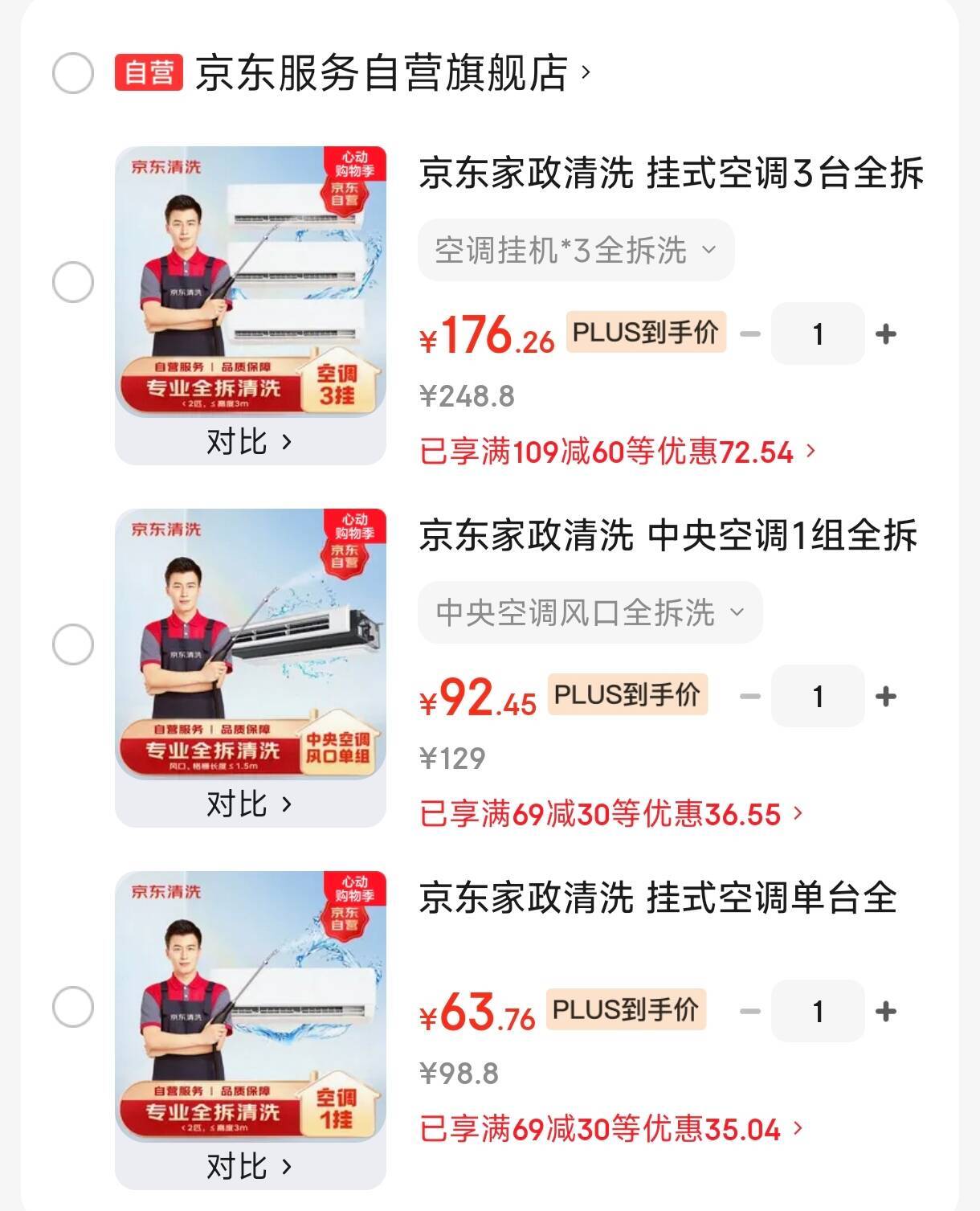The width and height of the screenshot is (980, 1211).
Task: View 已享满69减30等优惠36.55 discount details
Action: point(611,814)
